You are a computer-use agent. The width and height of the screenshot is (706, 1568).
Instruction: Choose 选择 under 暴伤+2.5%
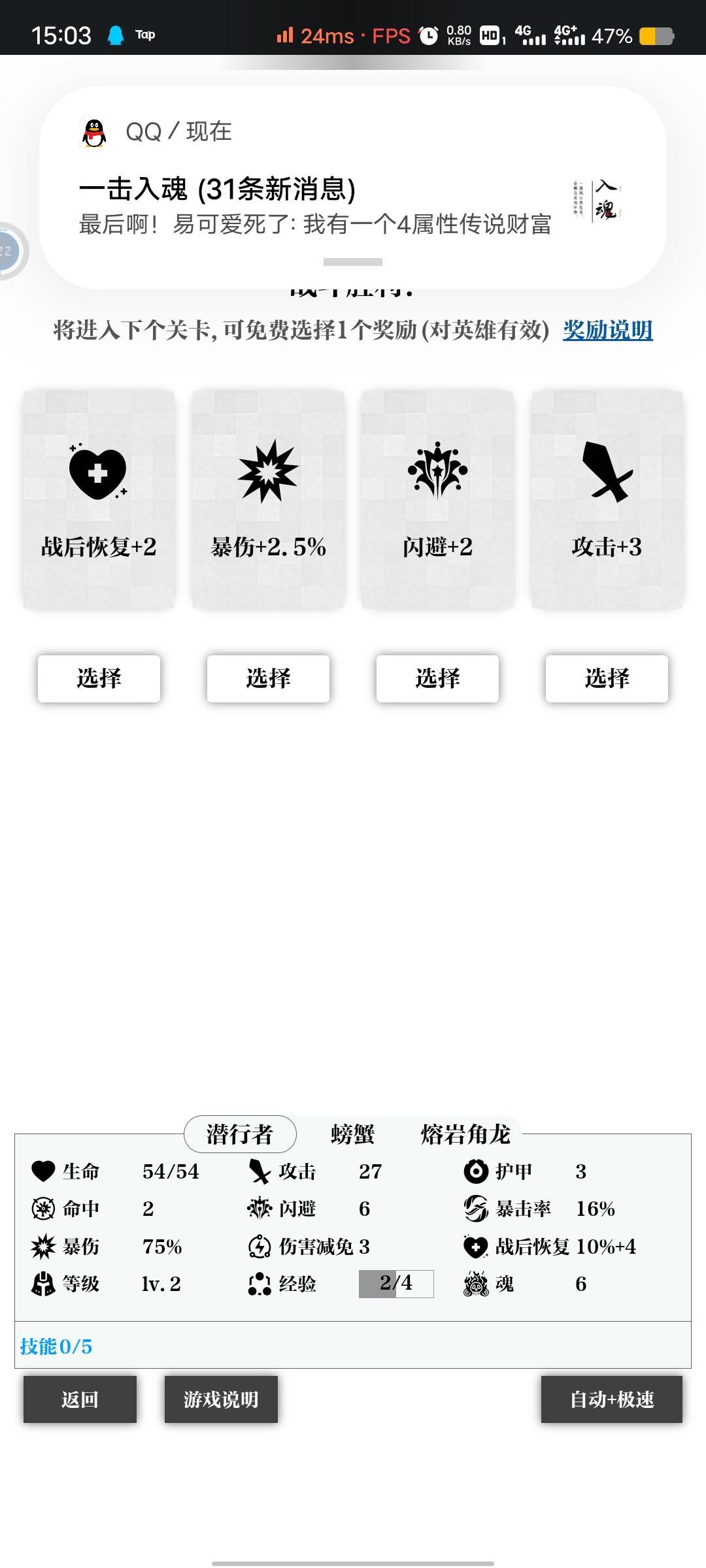pyautogui.click(x=268, y=679)
